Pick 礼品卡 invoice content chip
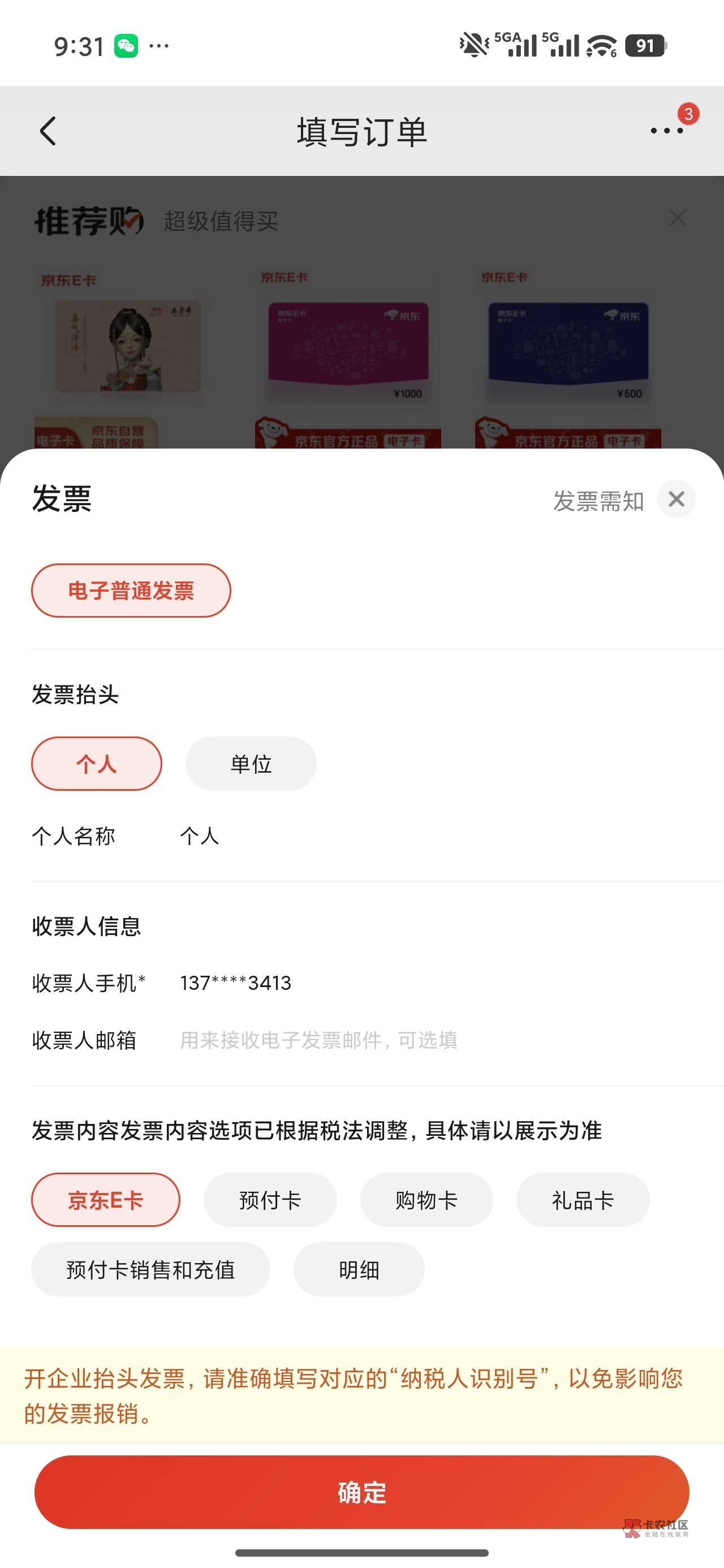The height and width of the screenshot is (1568, 724). point(583,1200)
